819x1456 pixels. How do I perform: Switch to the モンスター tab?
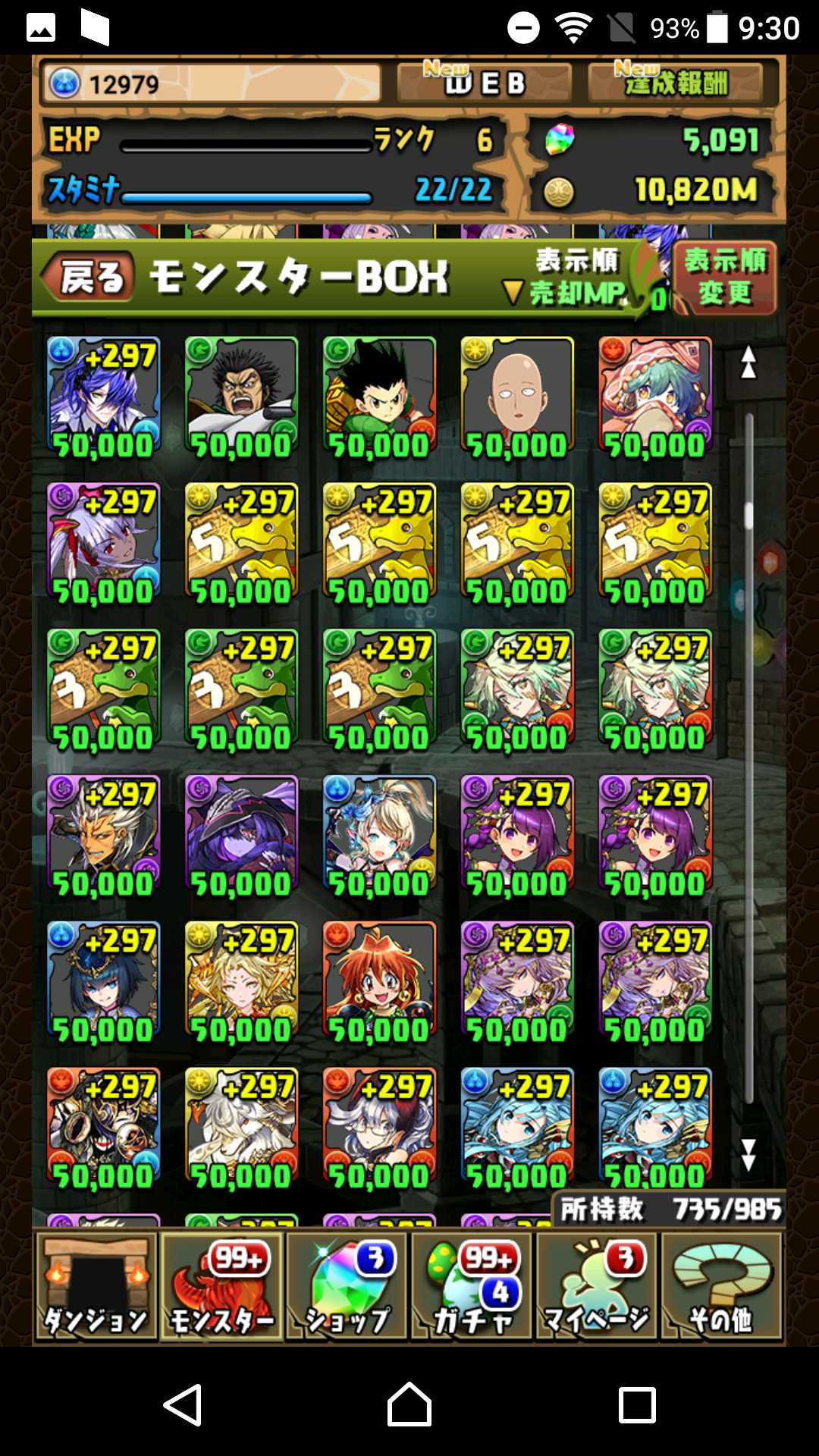pos(221,1286)
